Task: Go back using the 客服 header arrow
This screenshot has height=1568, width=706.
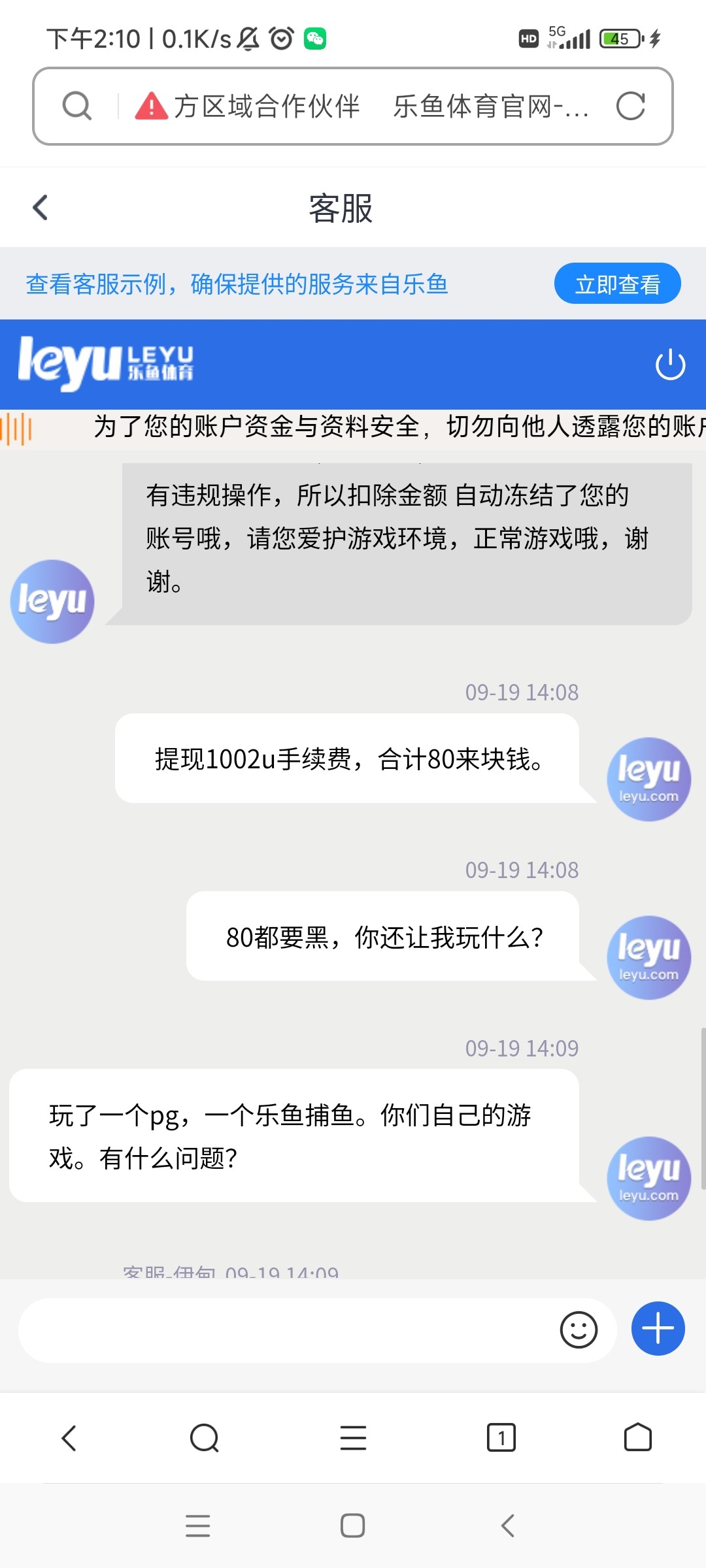Action: 41,207
